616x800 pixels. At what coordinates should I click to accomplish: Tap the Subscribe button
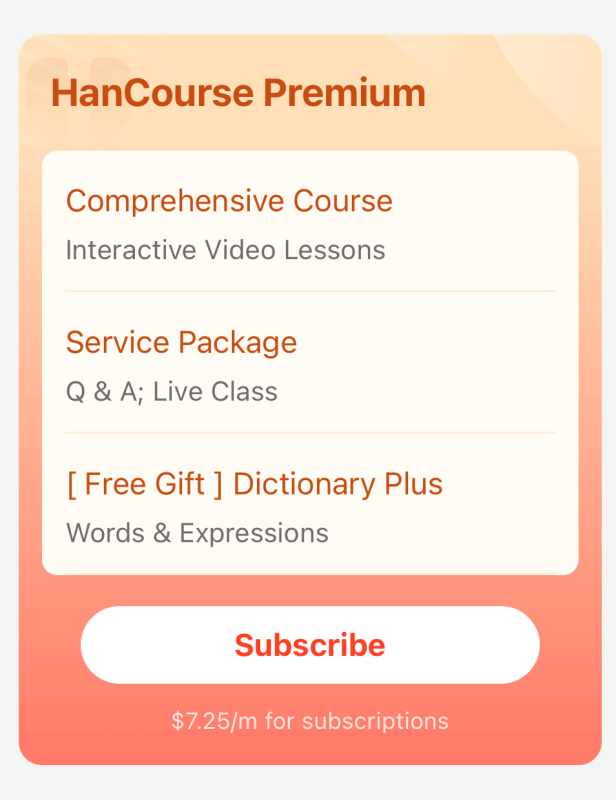(x=309, y=645)
